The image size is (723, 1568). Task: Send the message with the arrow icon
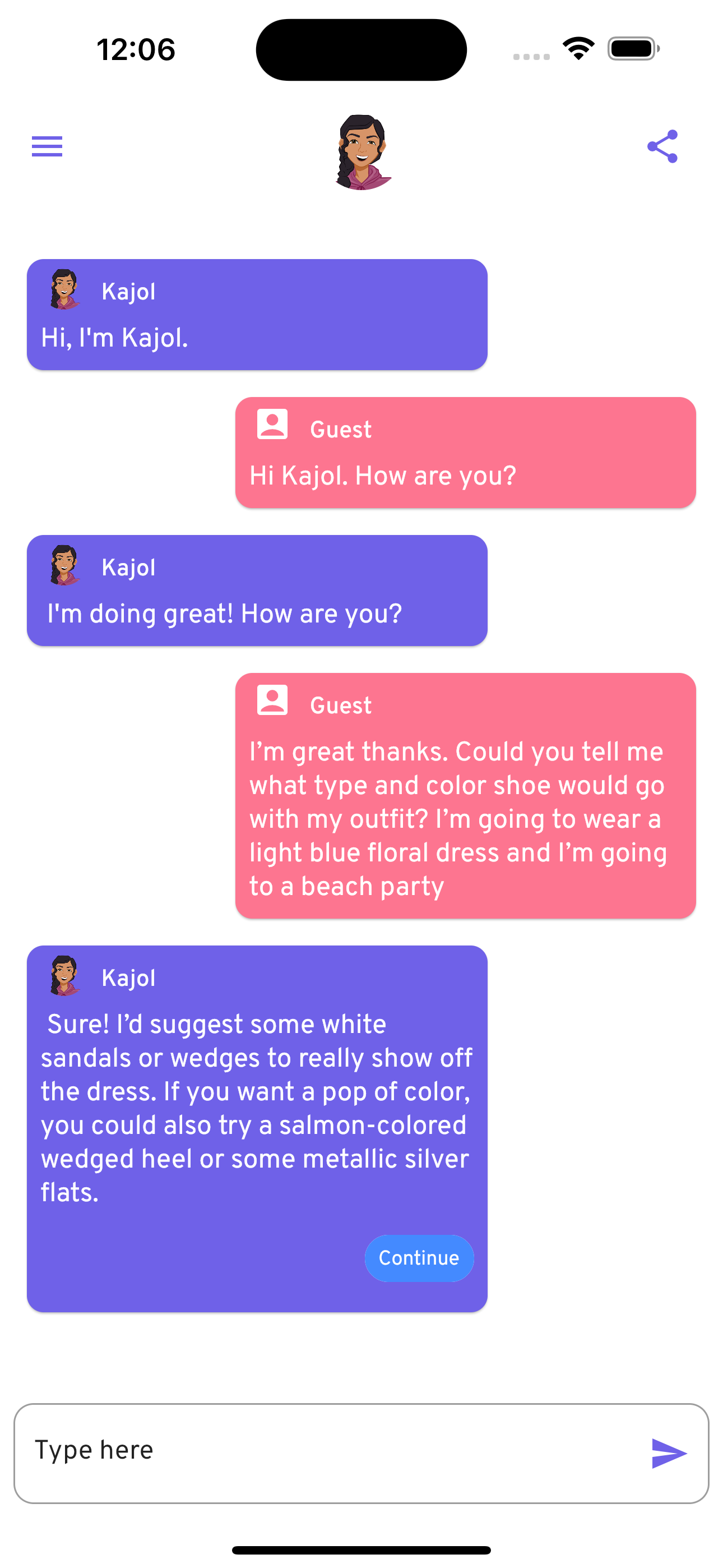pyautogui.click(x=668, y=1453)
